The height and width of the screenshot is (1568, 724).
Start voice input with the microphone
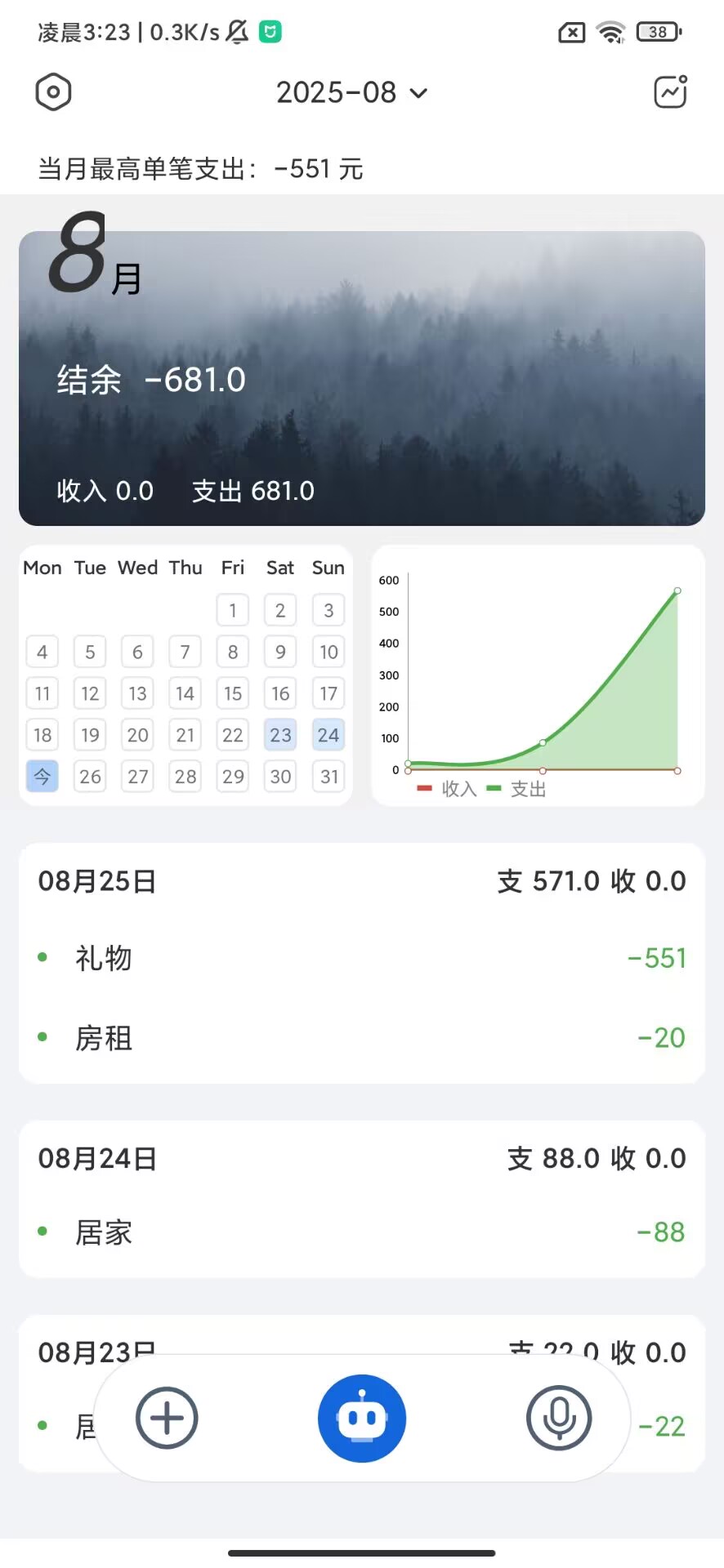point(559,1418)
